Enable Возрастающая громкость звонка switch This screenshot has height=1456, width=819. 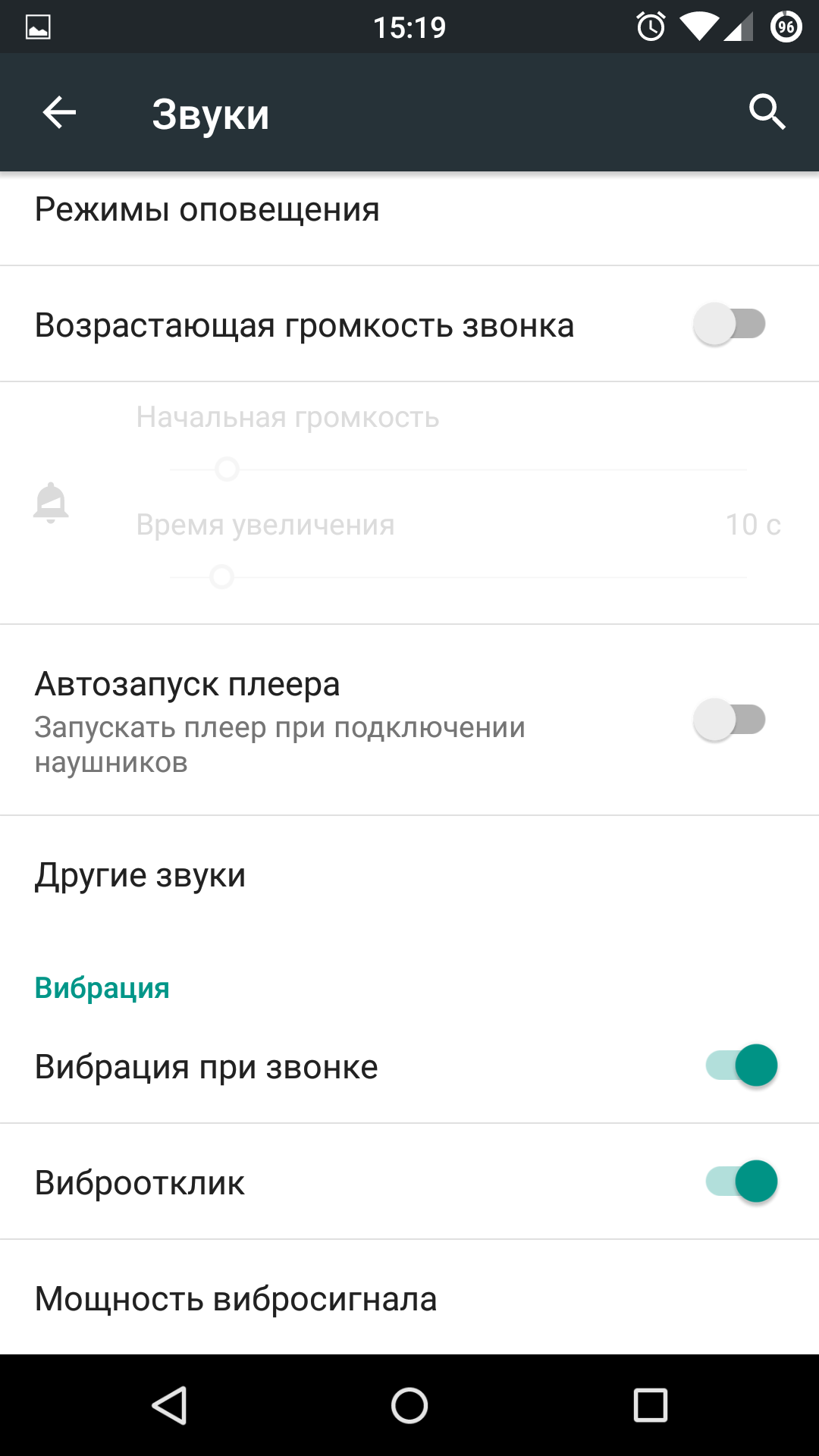[x=730, y=325]
